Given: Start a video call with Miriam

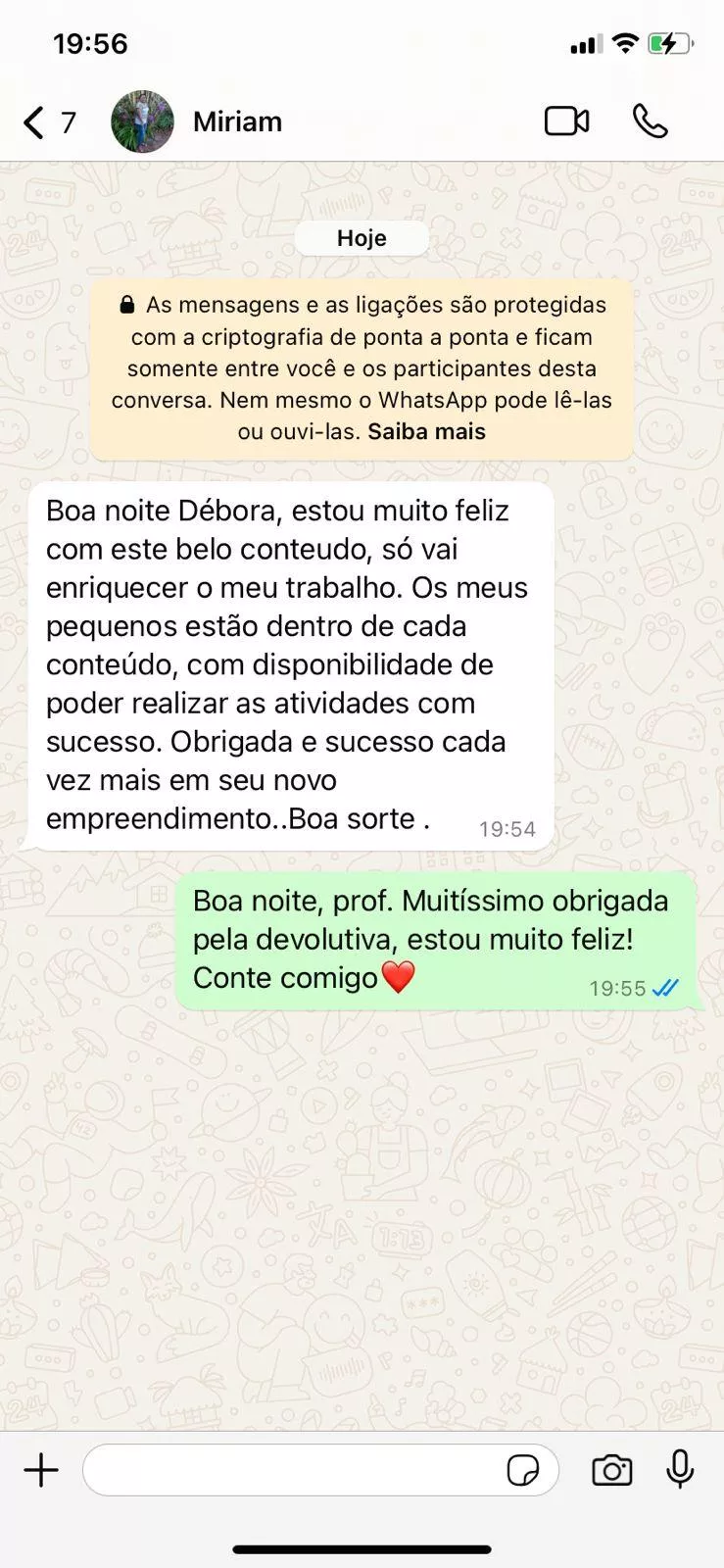Looking at the screenshot, I should [566, 122].
